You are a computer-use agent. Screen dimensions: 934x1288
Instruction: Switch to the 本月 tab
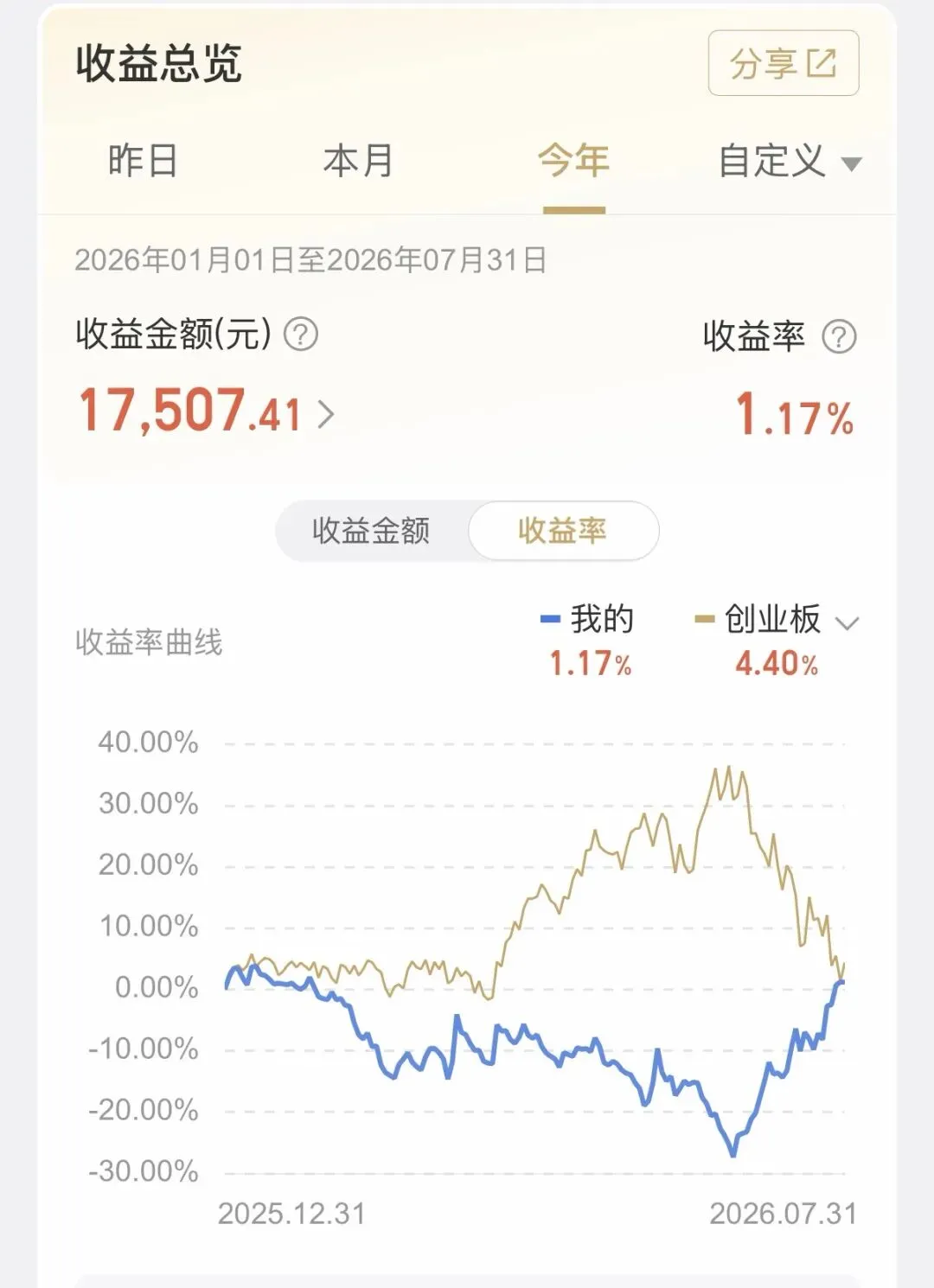(358, 161)
